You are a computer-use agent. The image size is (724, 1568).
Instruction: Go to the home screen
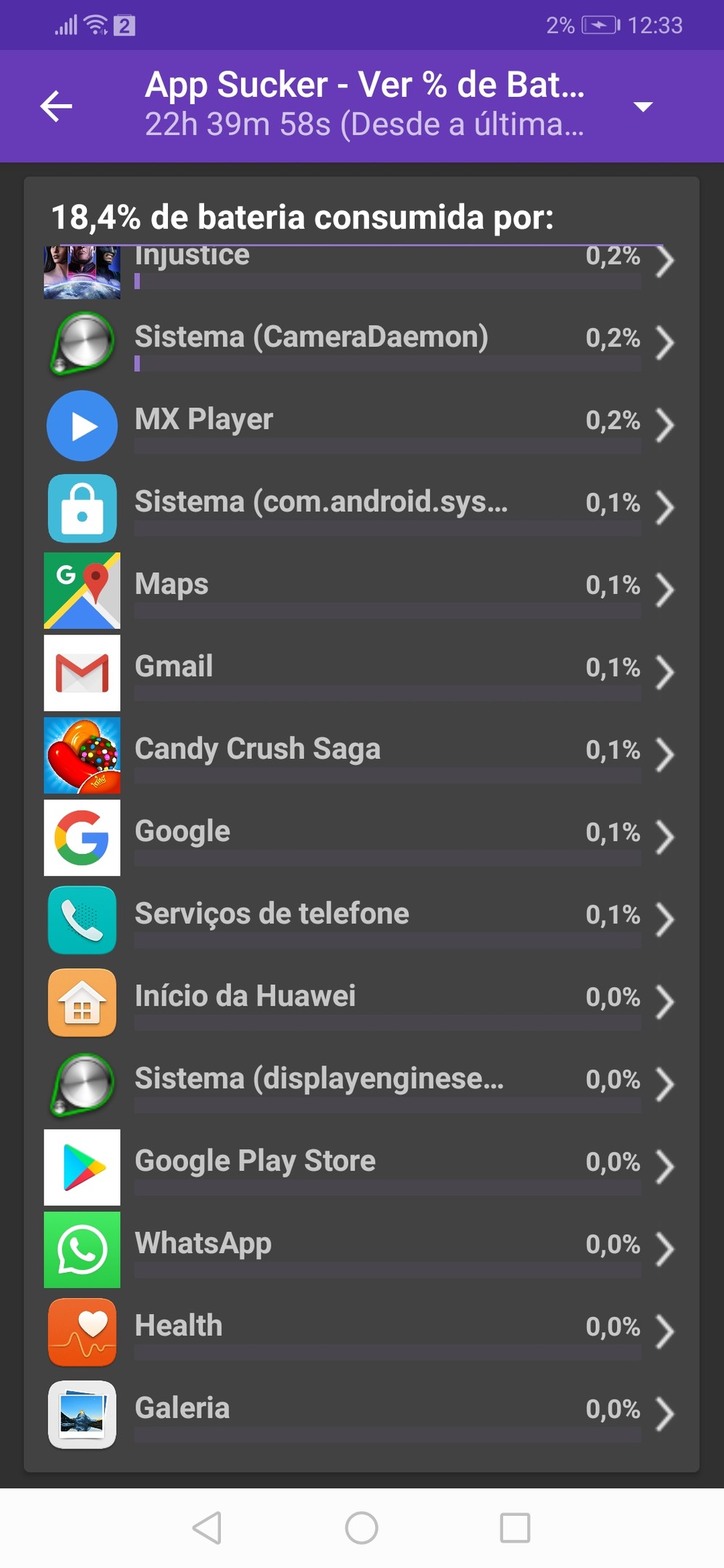(x=361, y=1527)
